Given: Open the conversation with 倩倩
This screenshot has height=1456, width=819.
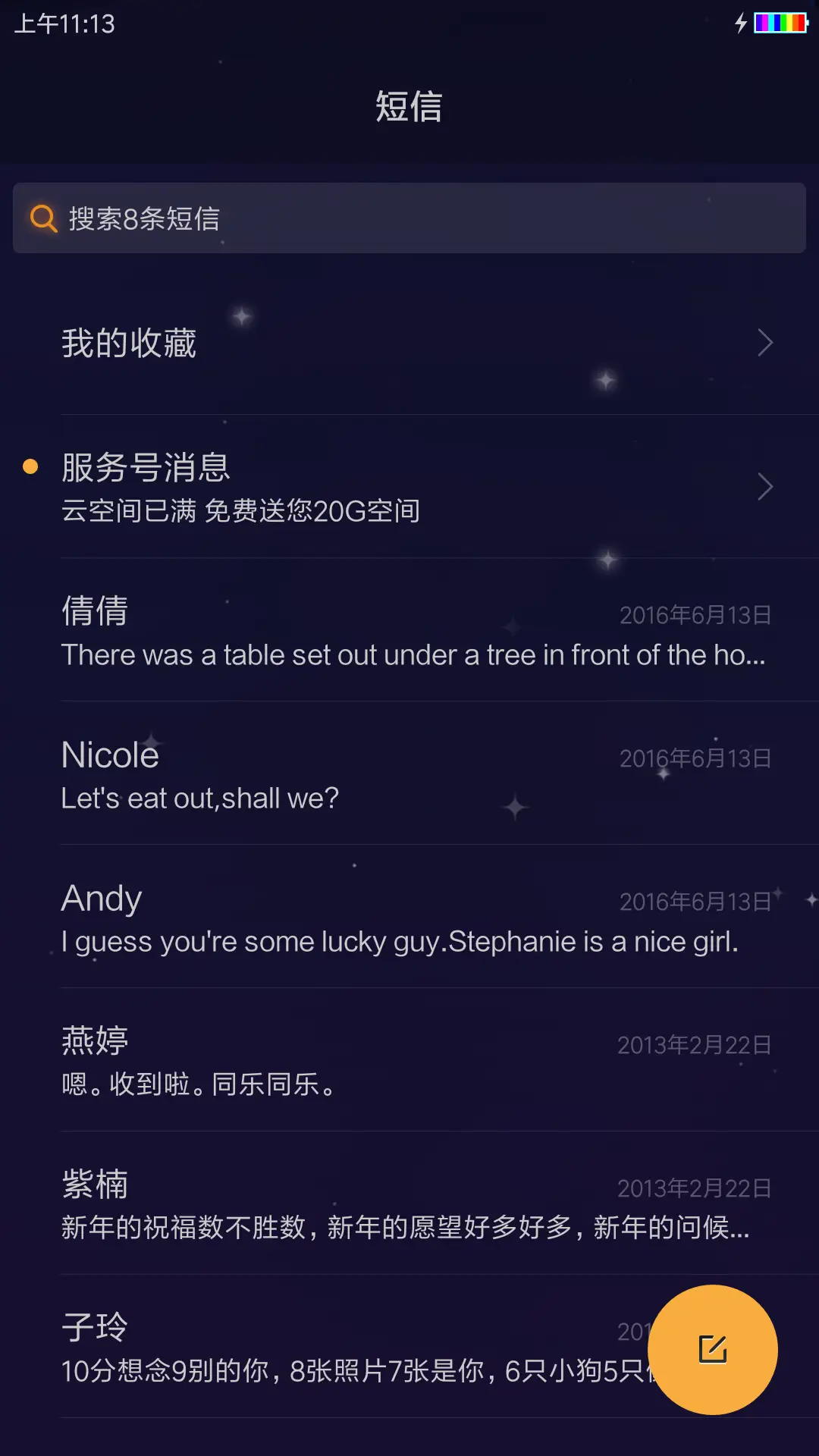Looking at the screenshot, I should (409, 631).
